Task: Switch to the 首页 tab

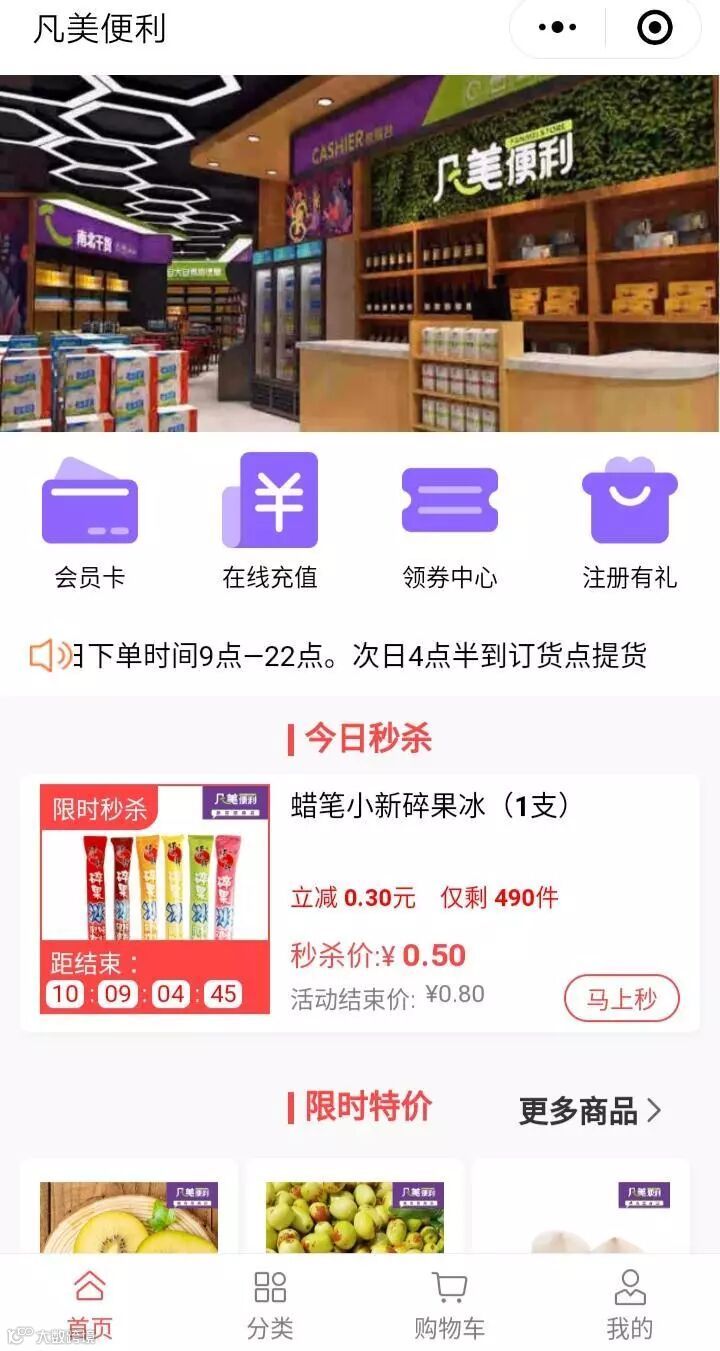Action: click(x=90, y=1303)
